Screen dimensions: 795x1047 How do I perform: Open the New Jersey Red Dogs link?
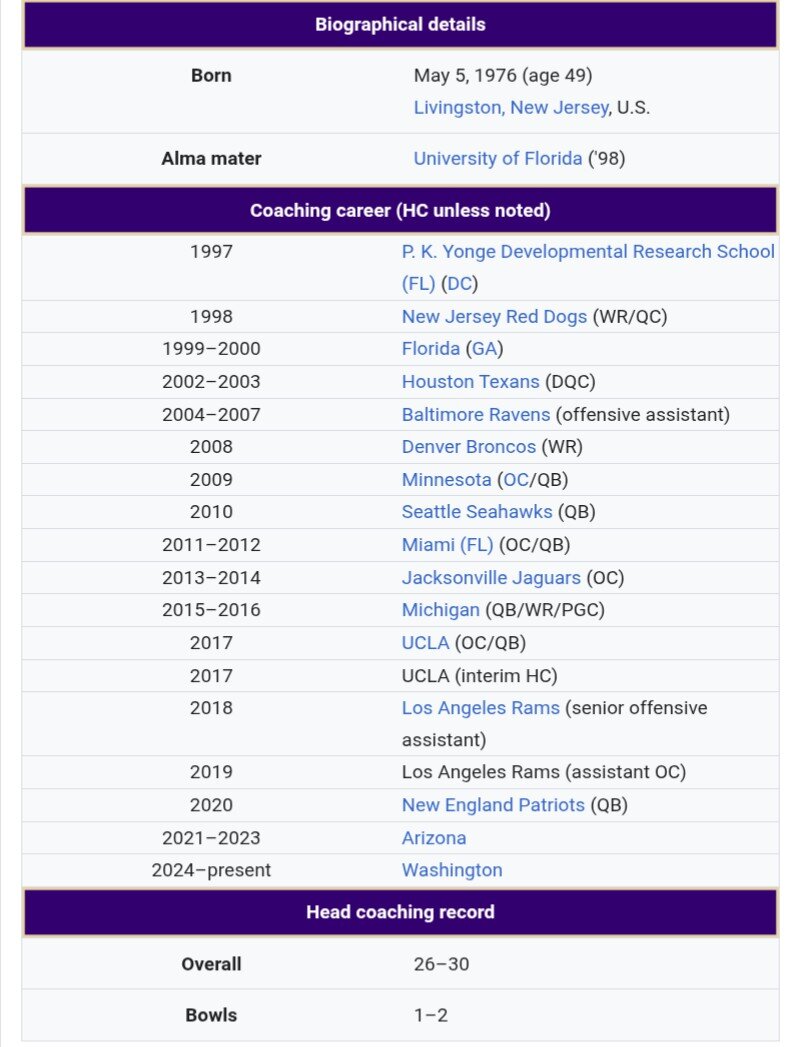[x=494, y=316]
